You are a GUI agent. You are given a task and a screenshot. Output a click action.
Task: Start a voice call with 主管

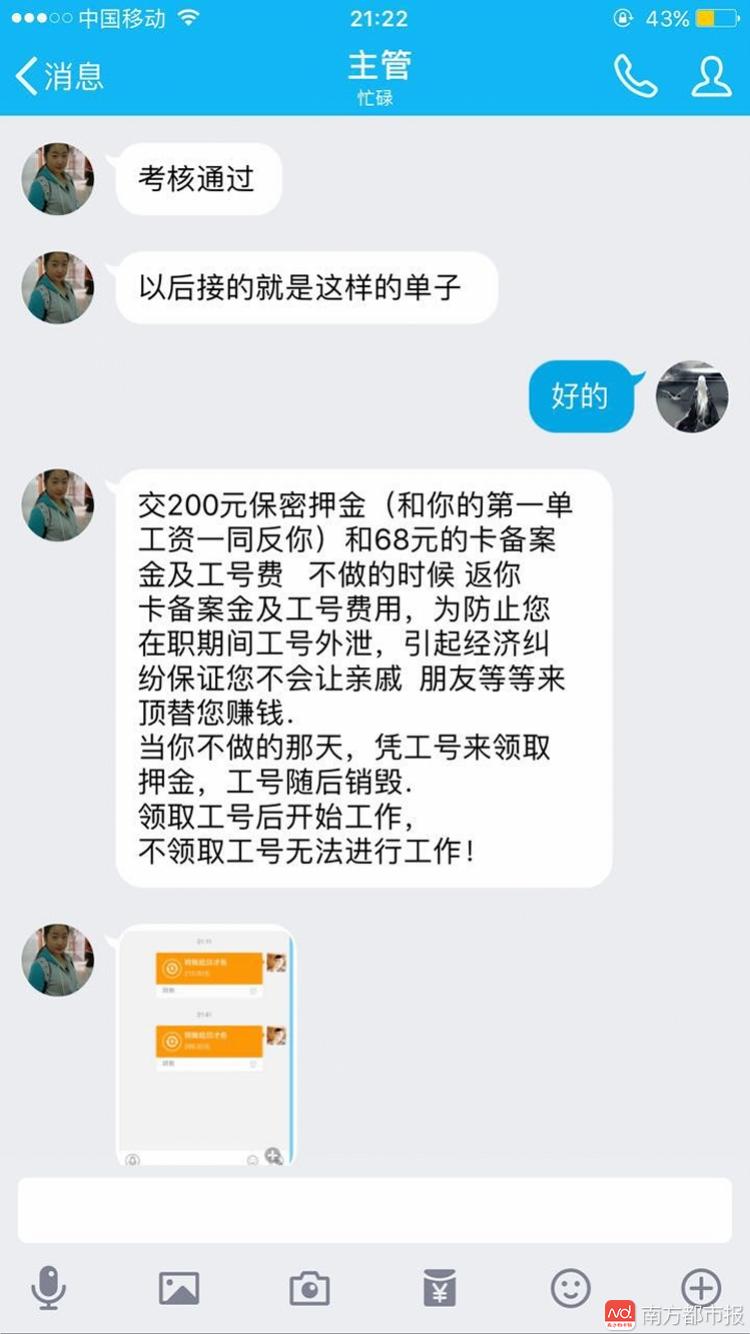click(x=635, y=76)
